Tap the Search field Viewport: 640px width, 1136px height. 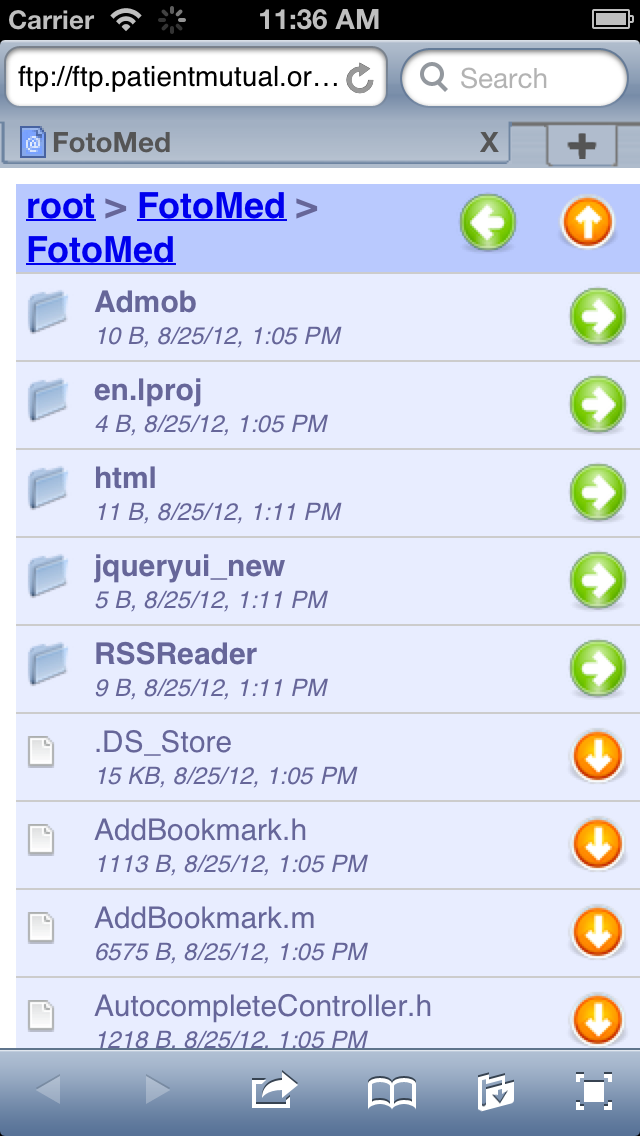pyautogui.click(x=515, y=78)
